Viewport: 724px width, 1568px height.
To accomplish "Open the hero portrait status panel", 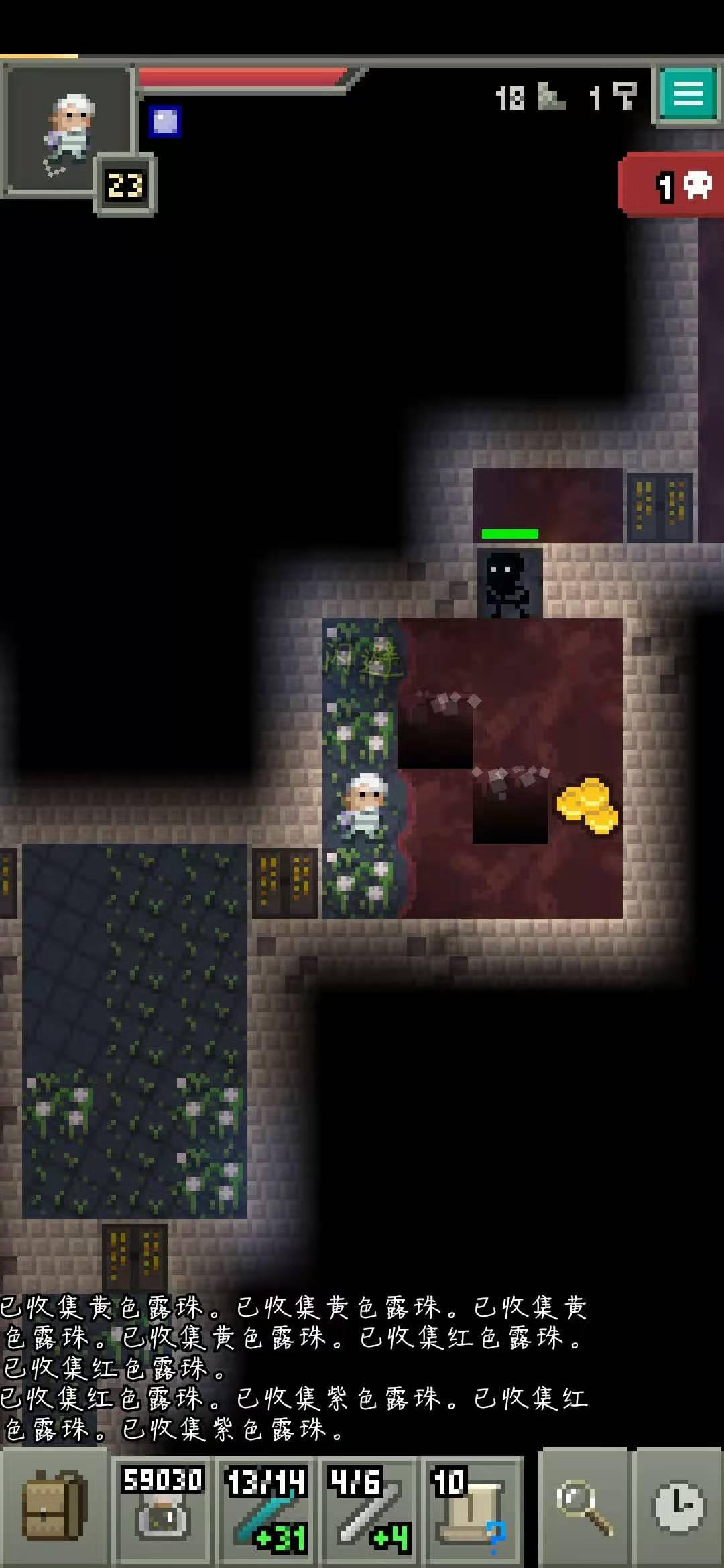I will 67,131.
